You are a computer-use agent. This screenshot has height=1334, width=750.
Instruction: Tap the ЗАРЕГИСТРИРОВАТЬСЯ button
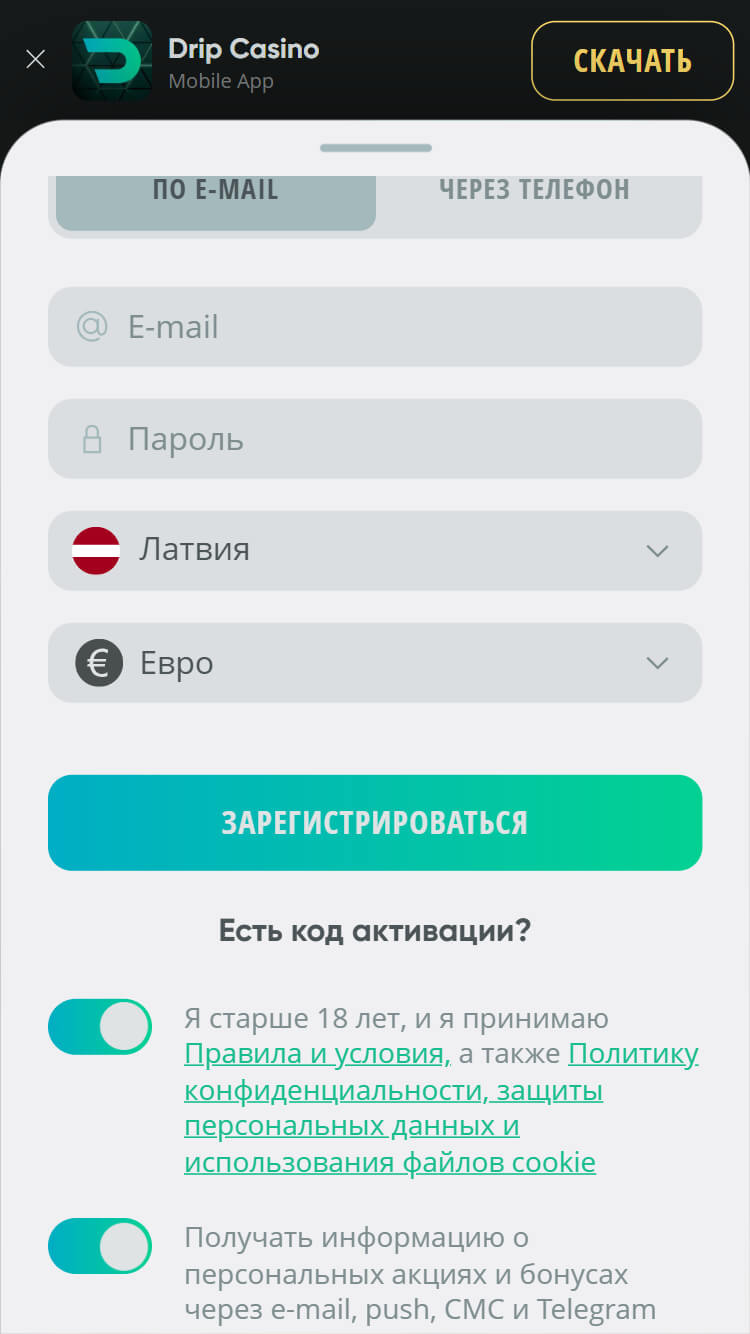point(375,822)
